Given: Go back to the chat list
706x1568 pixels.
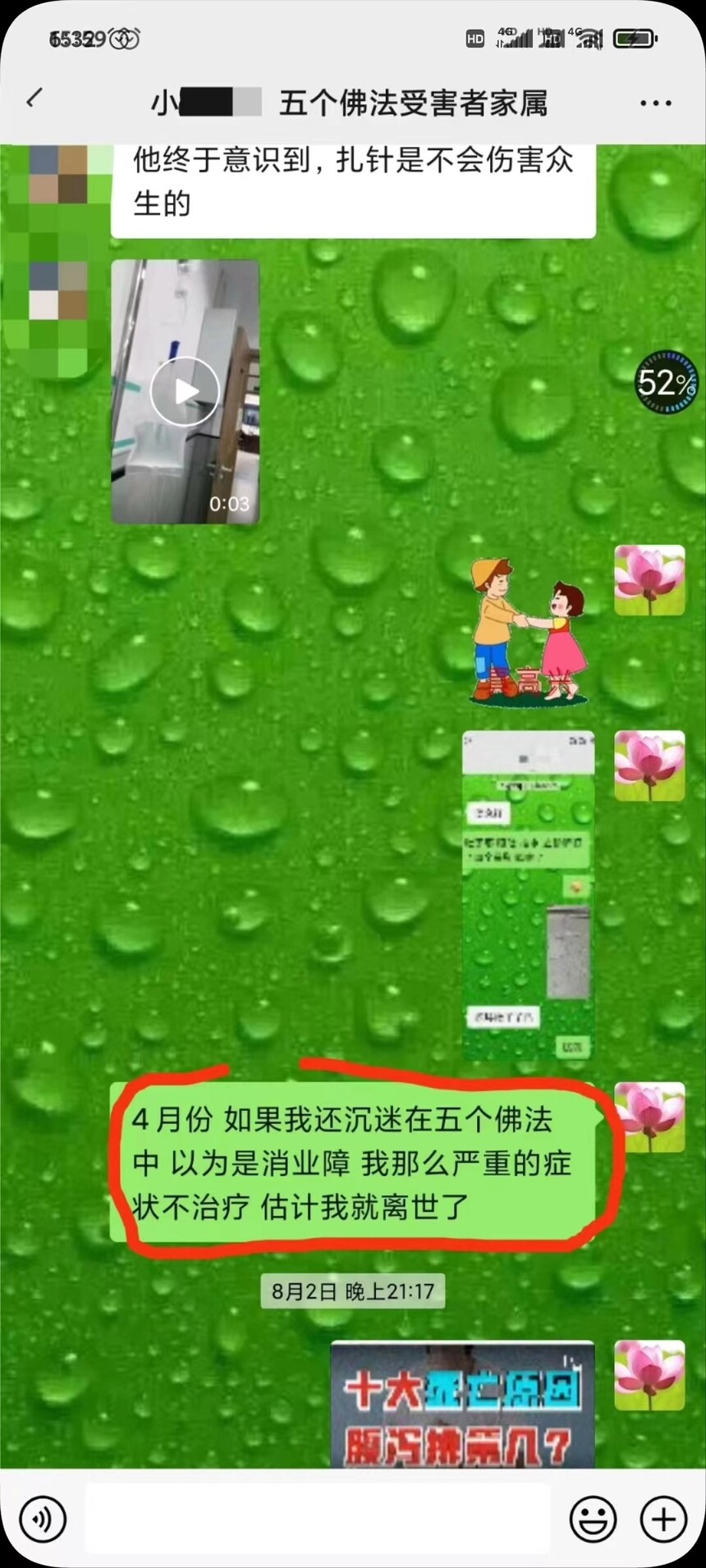Looking at the screenshot, I should point(34,100).
